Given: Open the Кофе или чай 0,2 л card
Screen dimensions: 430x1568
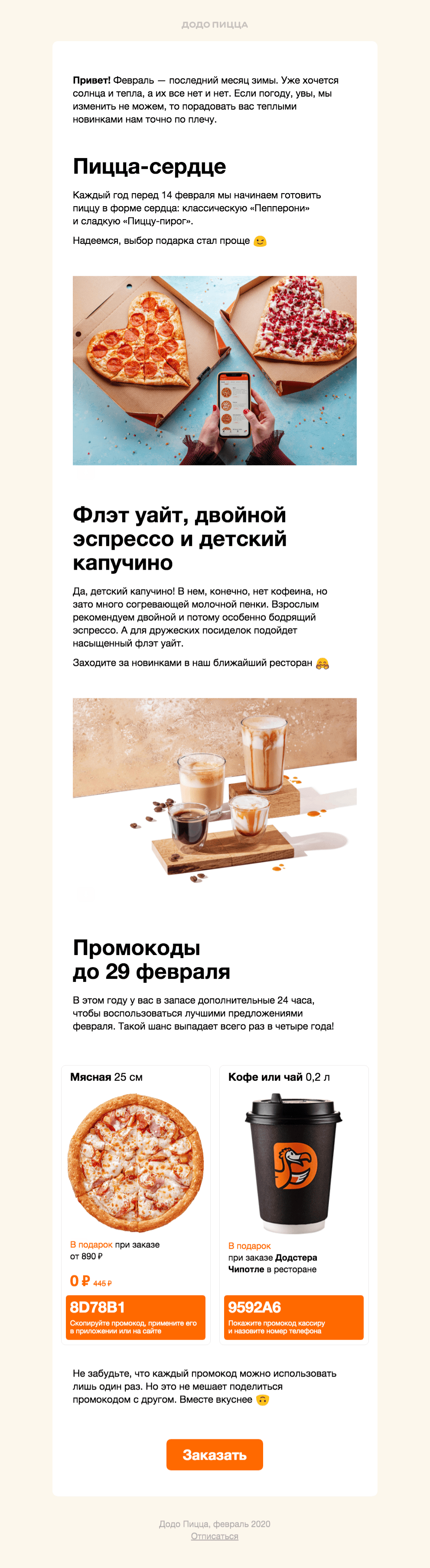Looking at the screenshot, I should click(293, 1163).
